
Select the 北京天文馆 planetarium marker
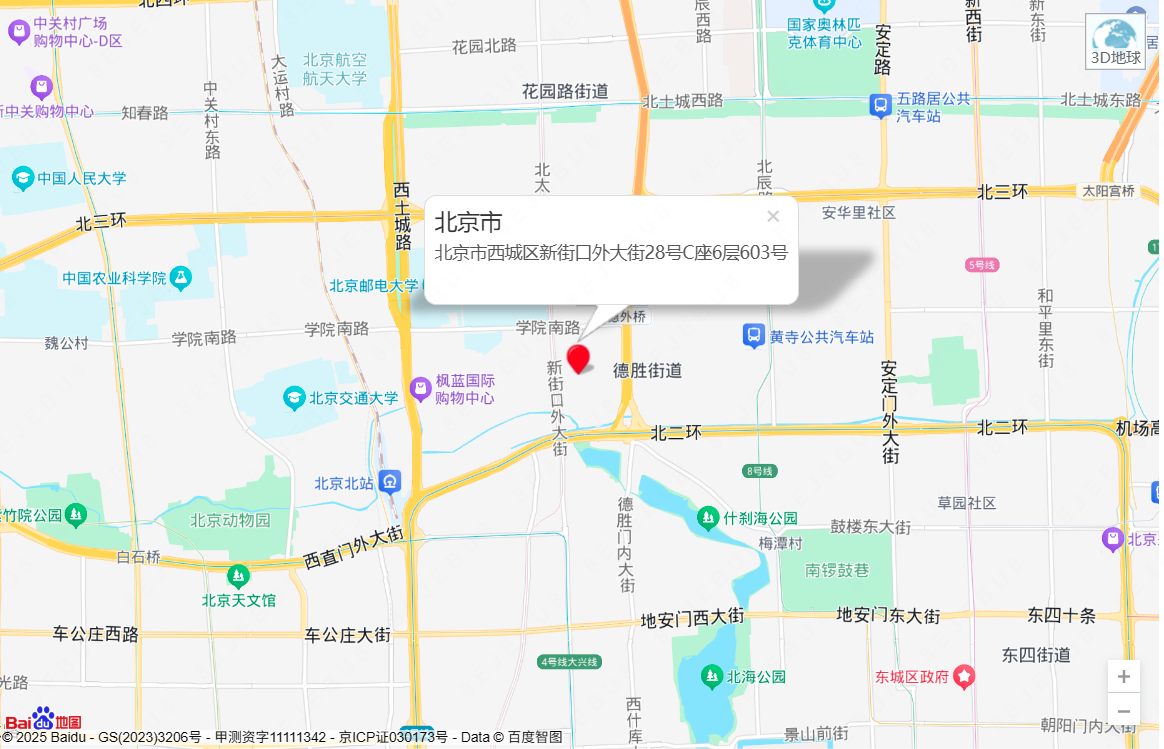(x=238, y=576)
